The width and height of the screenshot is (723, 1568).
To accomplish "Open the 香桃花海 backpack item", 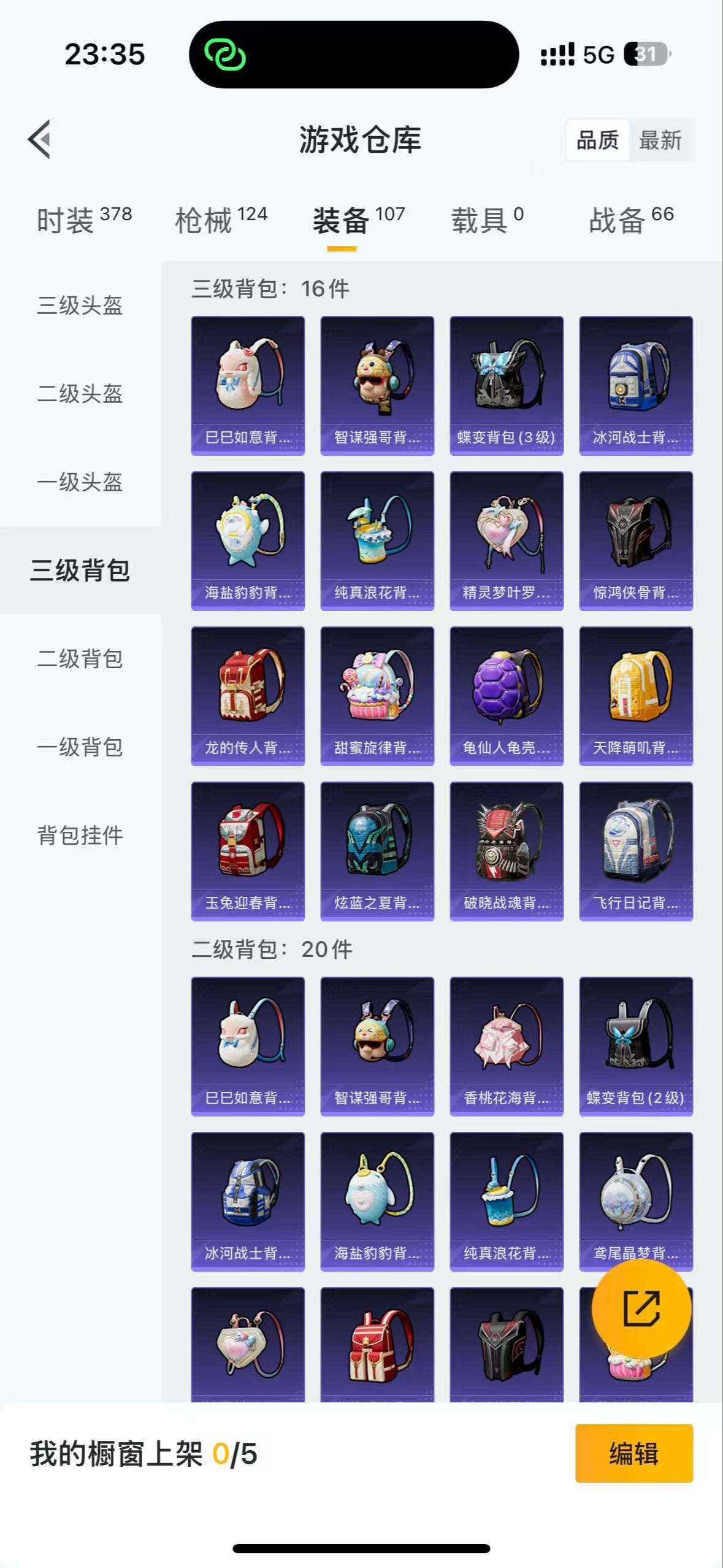I will [x=506, y=1046].
